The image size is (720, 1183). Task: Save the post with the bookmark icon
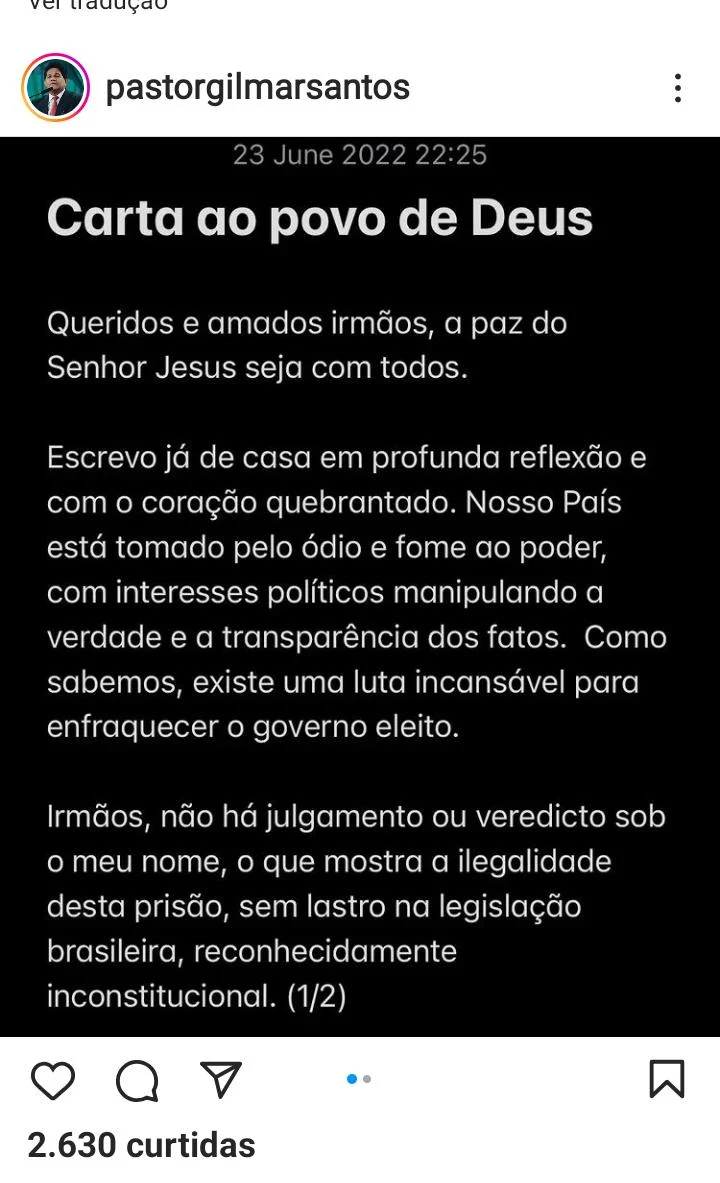point(667,1079)
